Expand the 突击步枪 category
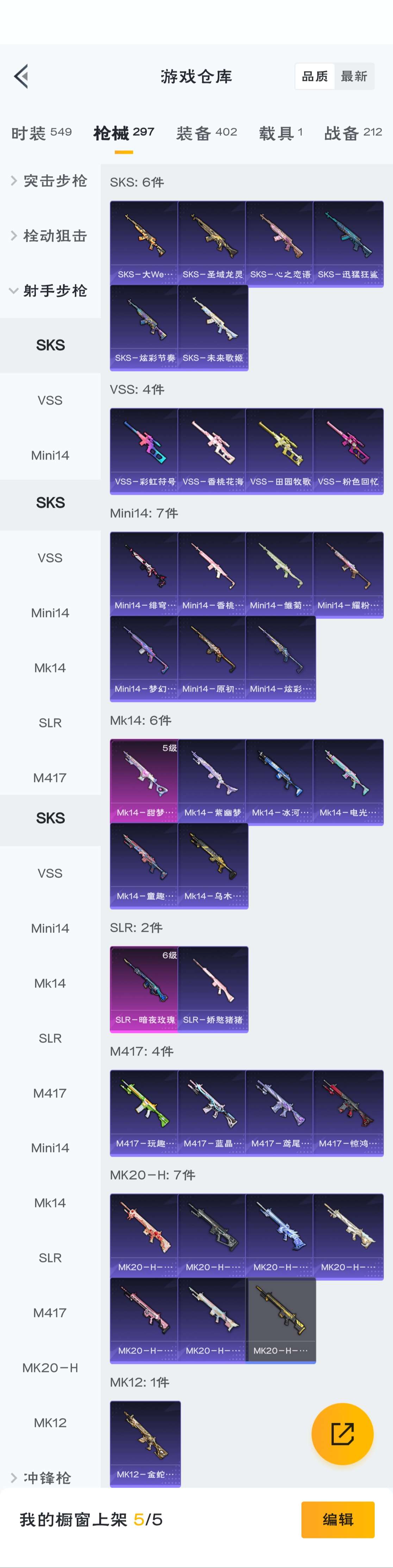393x1568 pixels. pyautogui.click(x=50, y=181)
